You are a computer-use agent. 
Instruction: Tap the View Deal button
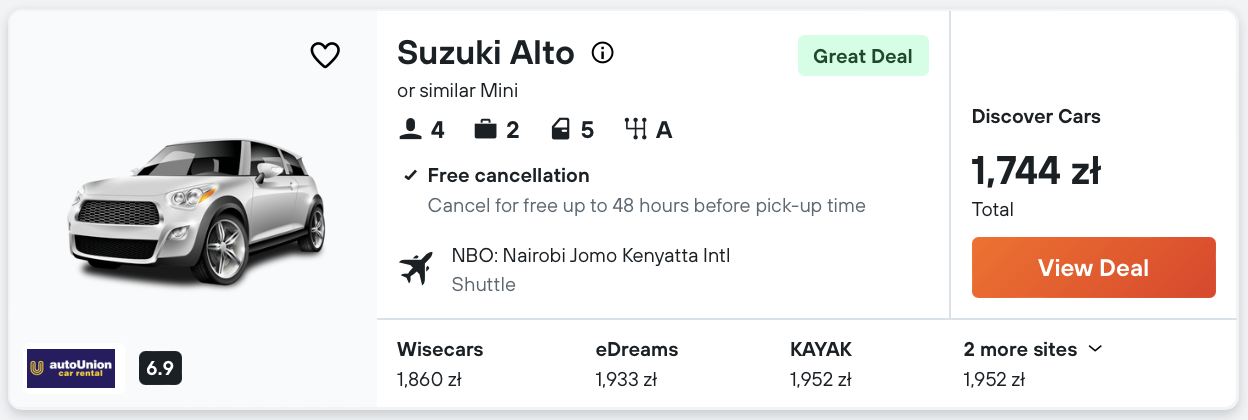[1093, 268]
